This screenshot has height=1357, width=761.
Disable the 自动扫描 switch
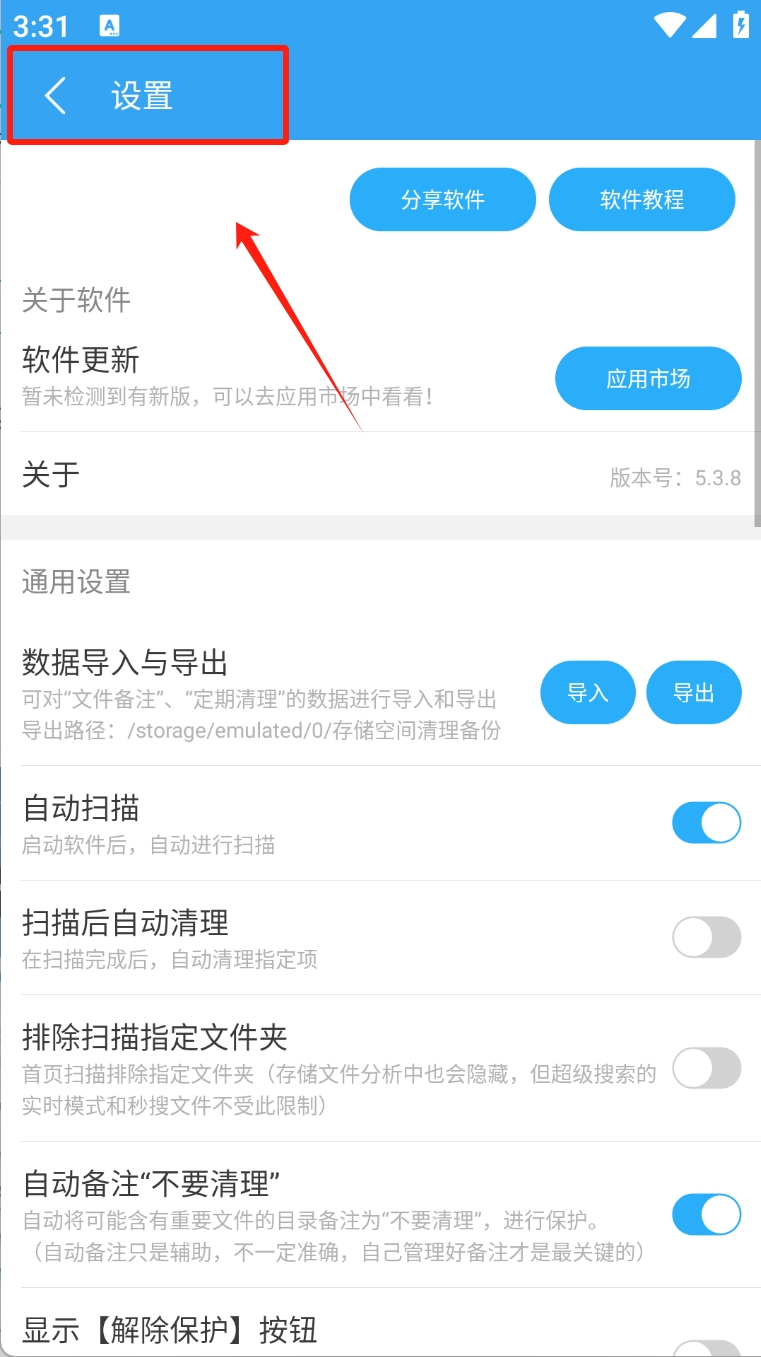pyautogui.click(x=706, y=823)
